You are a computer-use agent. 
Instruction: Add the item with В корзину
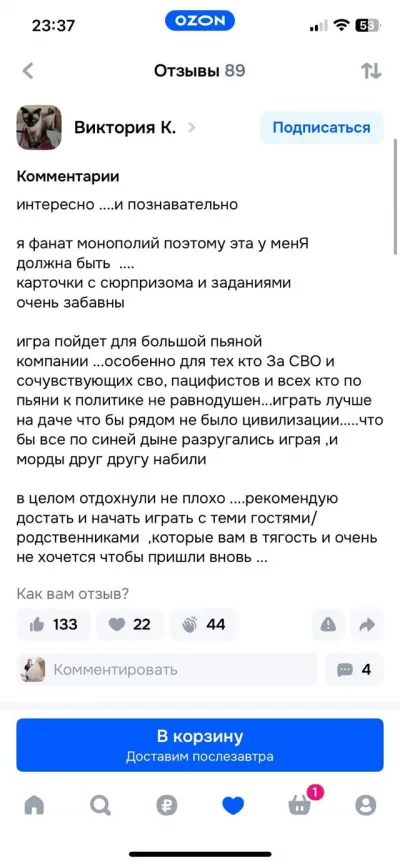point(200,745)
